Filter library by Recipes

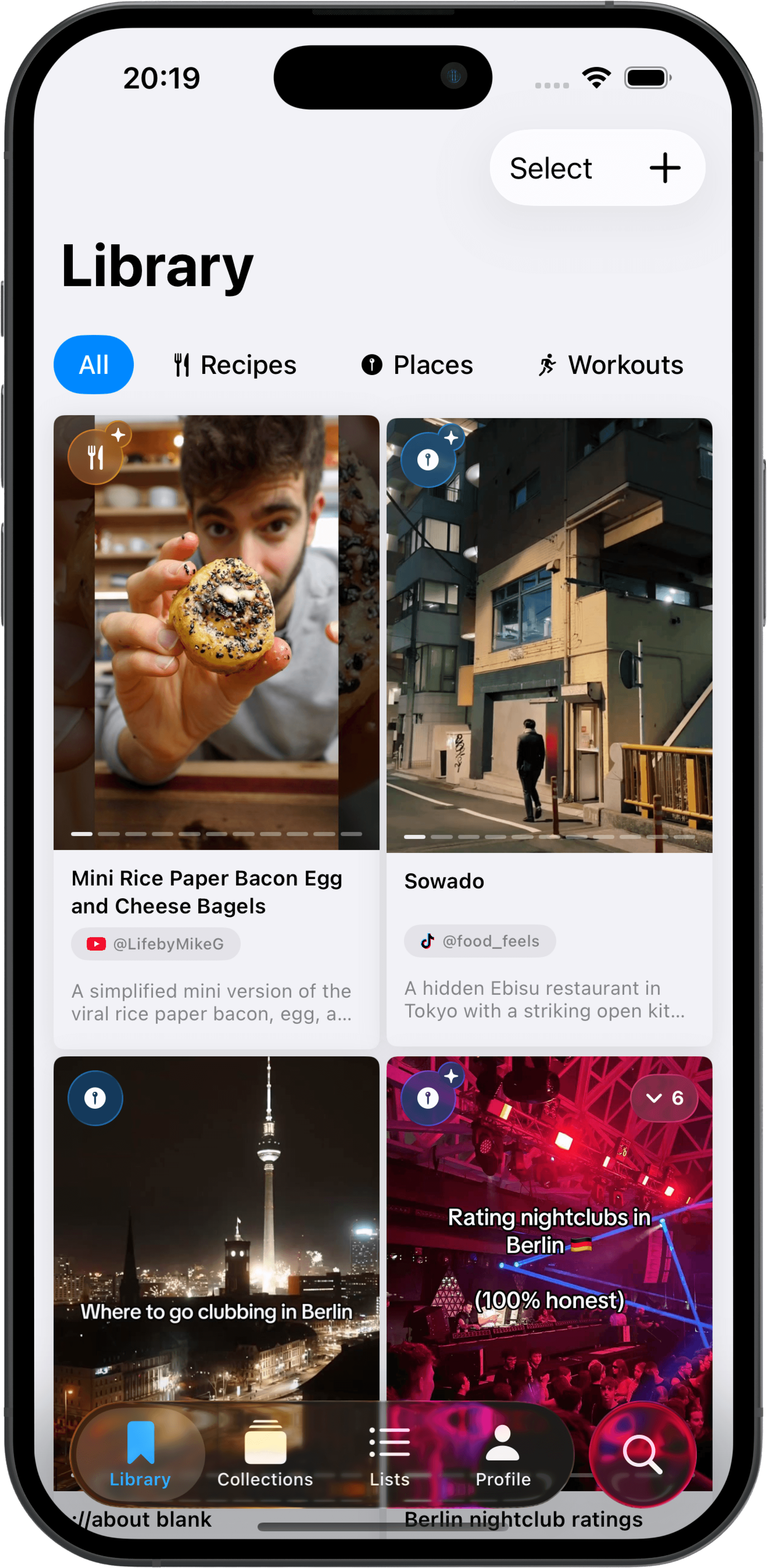pyautogui.click(x=235, y=365)
